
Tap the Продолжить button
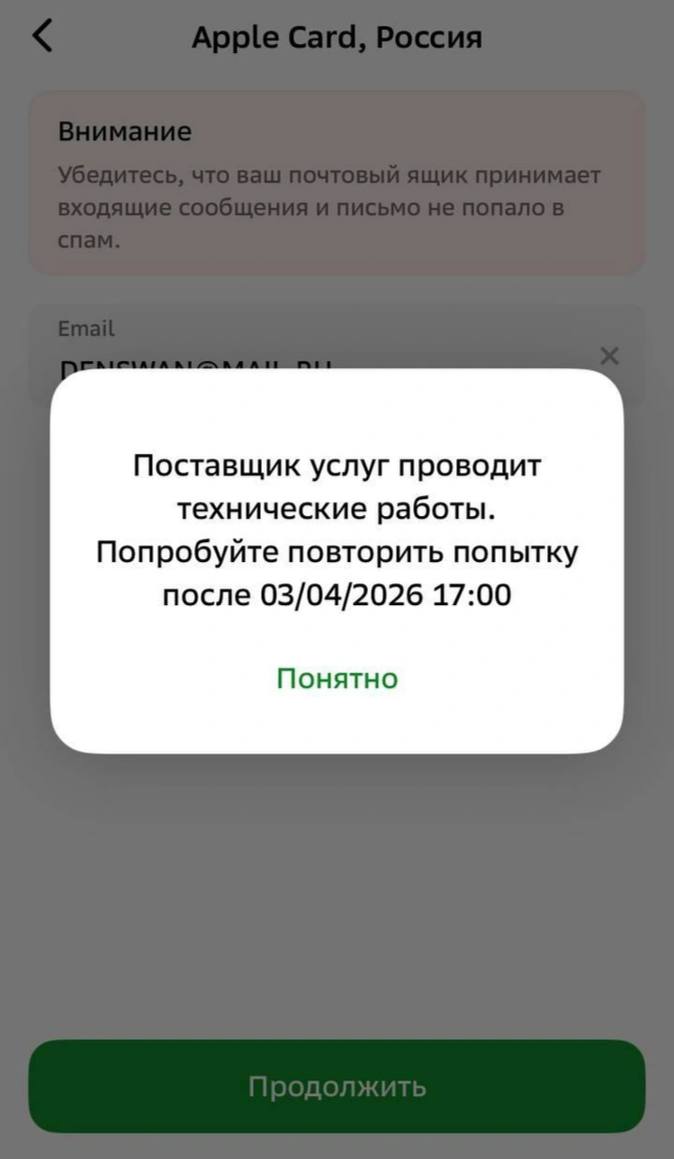click(x=337, y=1086)
